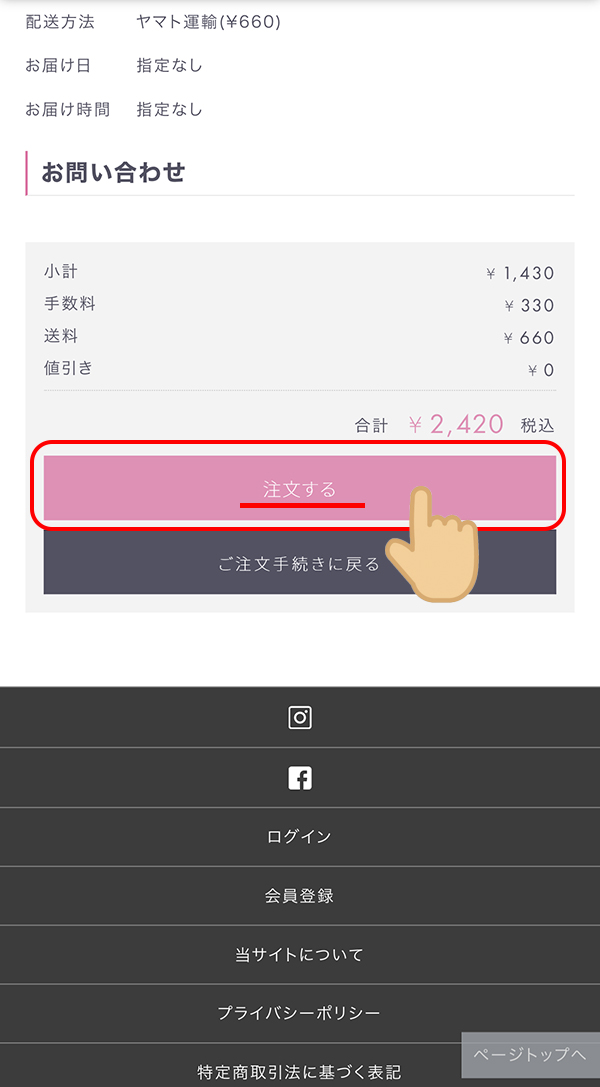This screenshot has width=600, height=1087.
Task: Open the Instagram icon link
Action: coord(300,717)
